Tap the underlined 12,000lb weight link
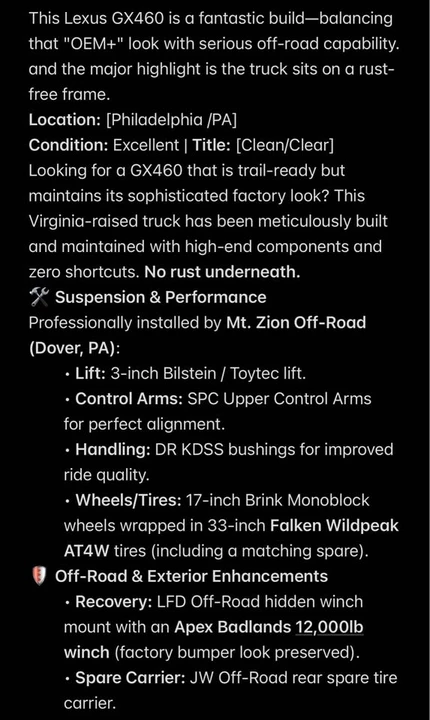Viewport: 430px width, 720px height. (329, 627)
